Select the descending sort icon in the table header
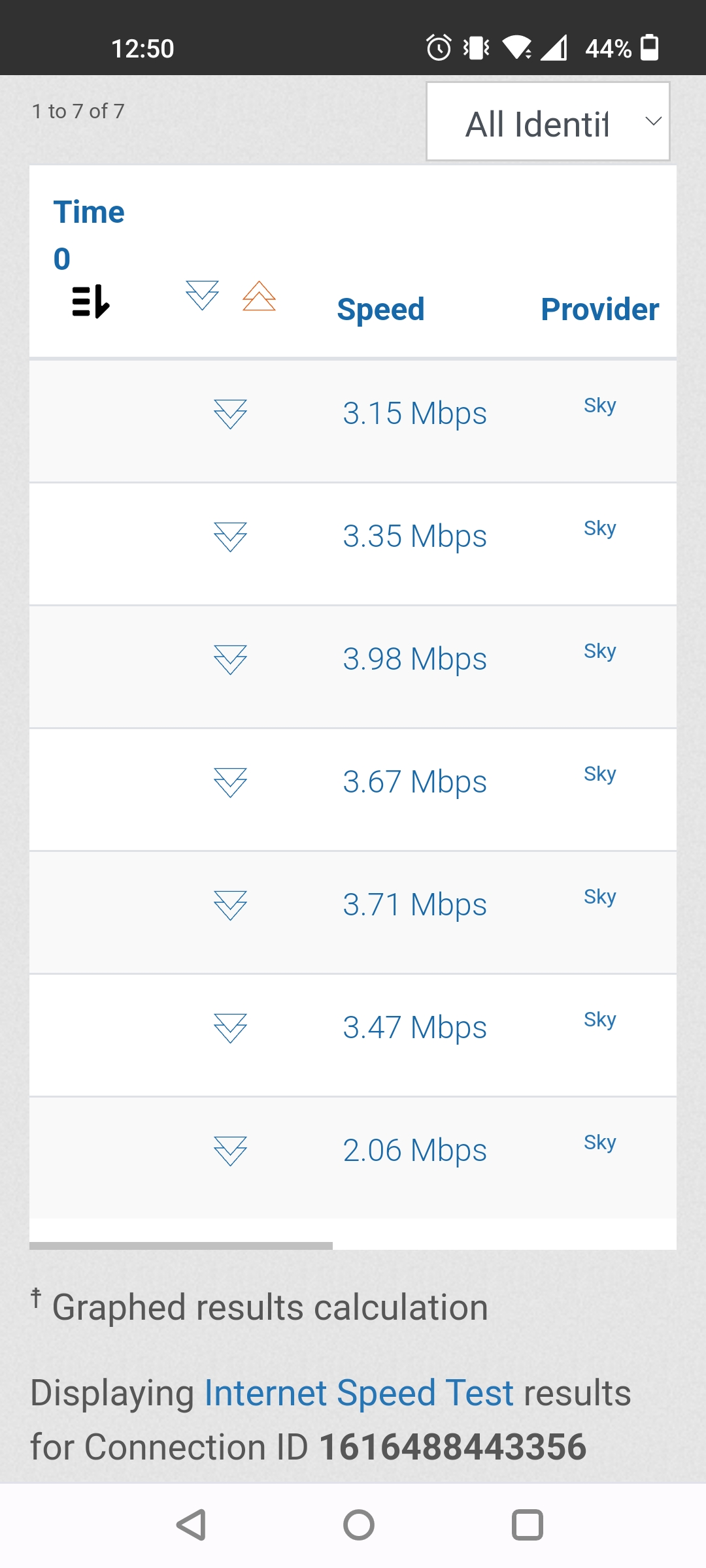The height and width of the screenshot is (1568, 706). pyautogui.click(x=90, y=302)
